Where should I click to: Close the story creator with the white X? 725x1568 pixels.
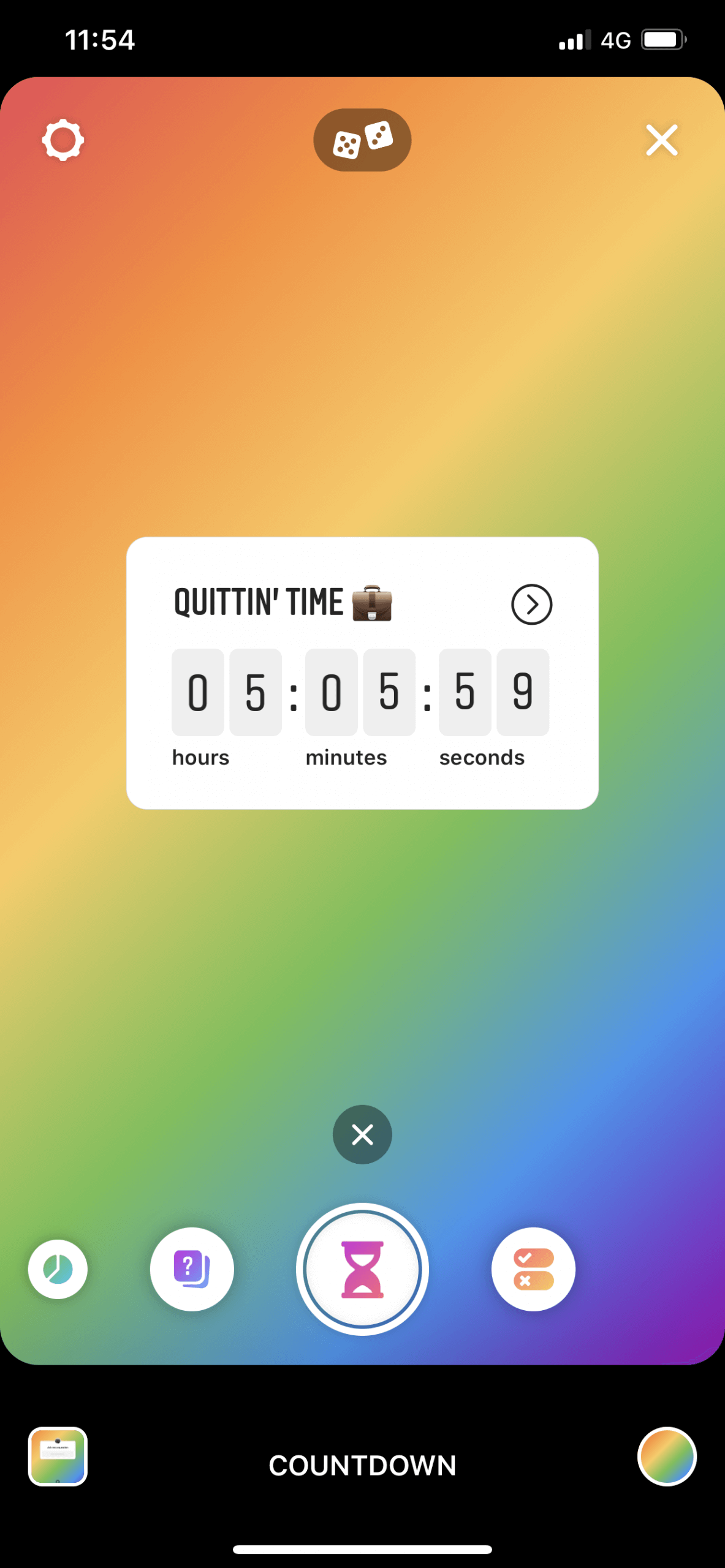(662, 140)
